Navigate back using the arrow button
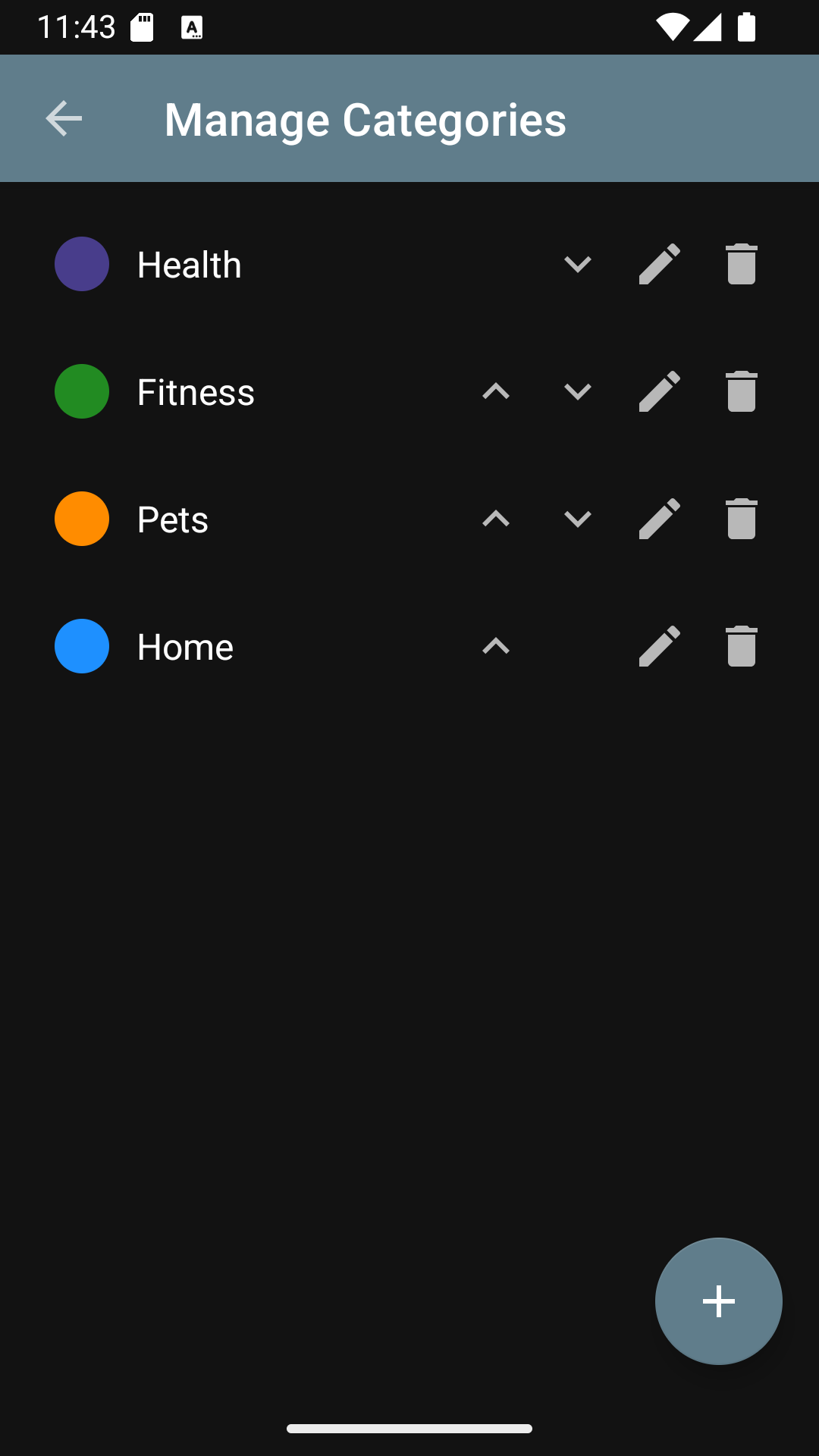This screenshot has height=1456, width=819. coord(63,118)
